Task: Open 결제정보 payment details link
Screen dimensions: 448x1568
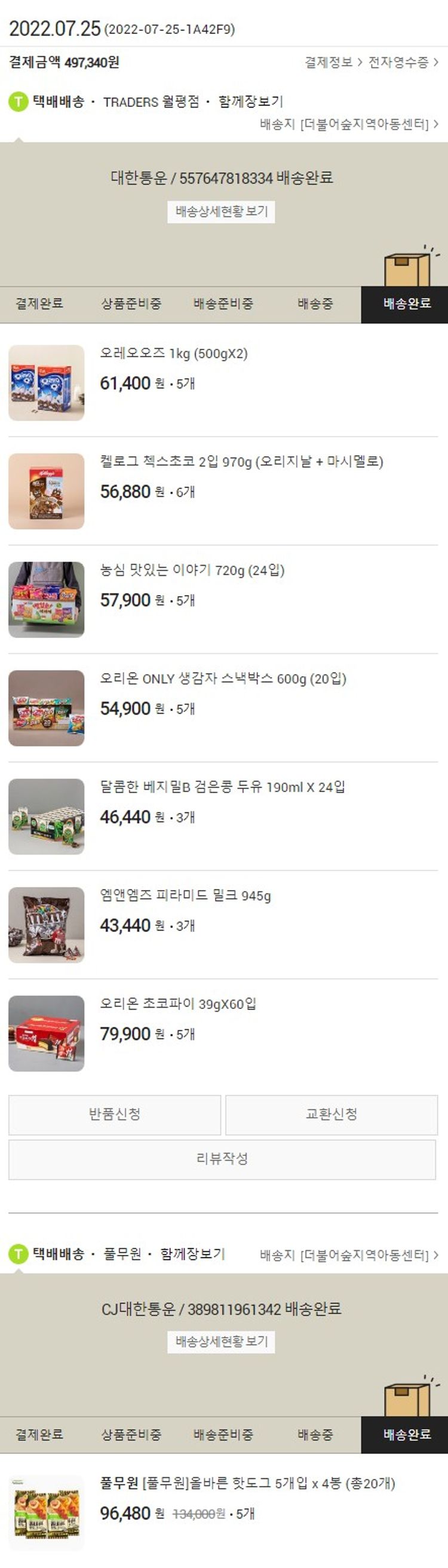Action: [333, 62]
